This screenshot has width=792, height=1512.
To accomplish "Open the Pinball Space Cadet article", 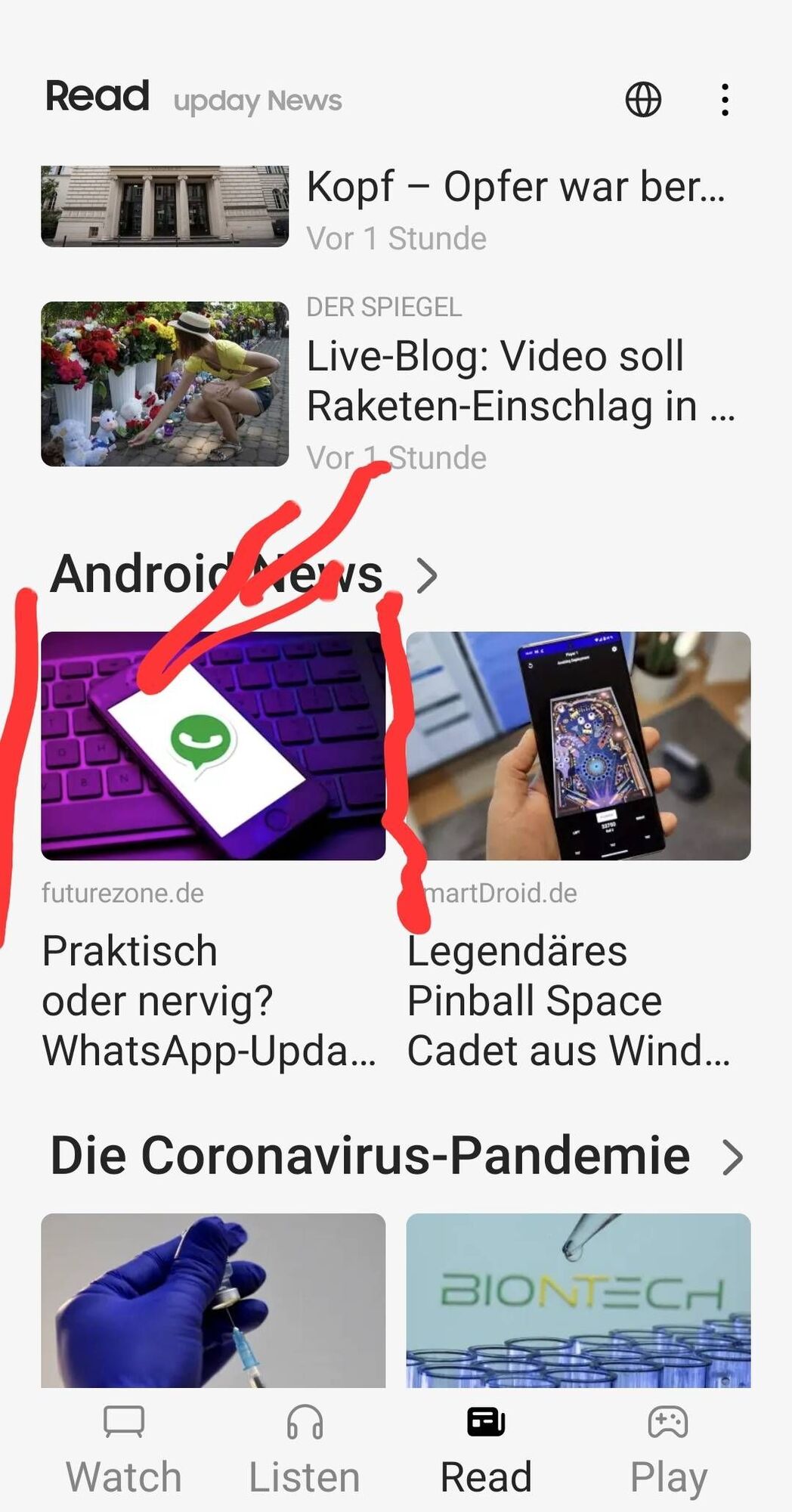I will pos(577,999).
